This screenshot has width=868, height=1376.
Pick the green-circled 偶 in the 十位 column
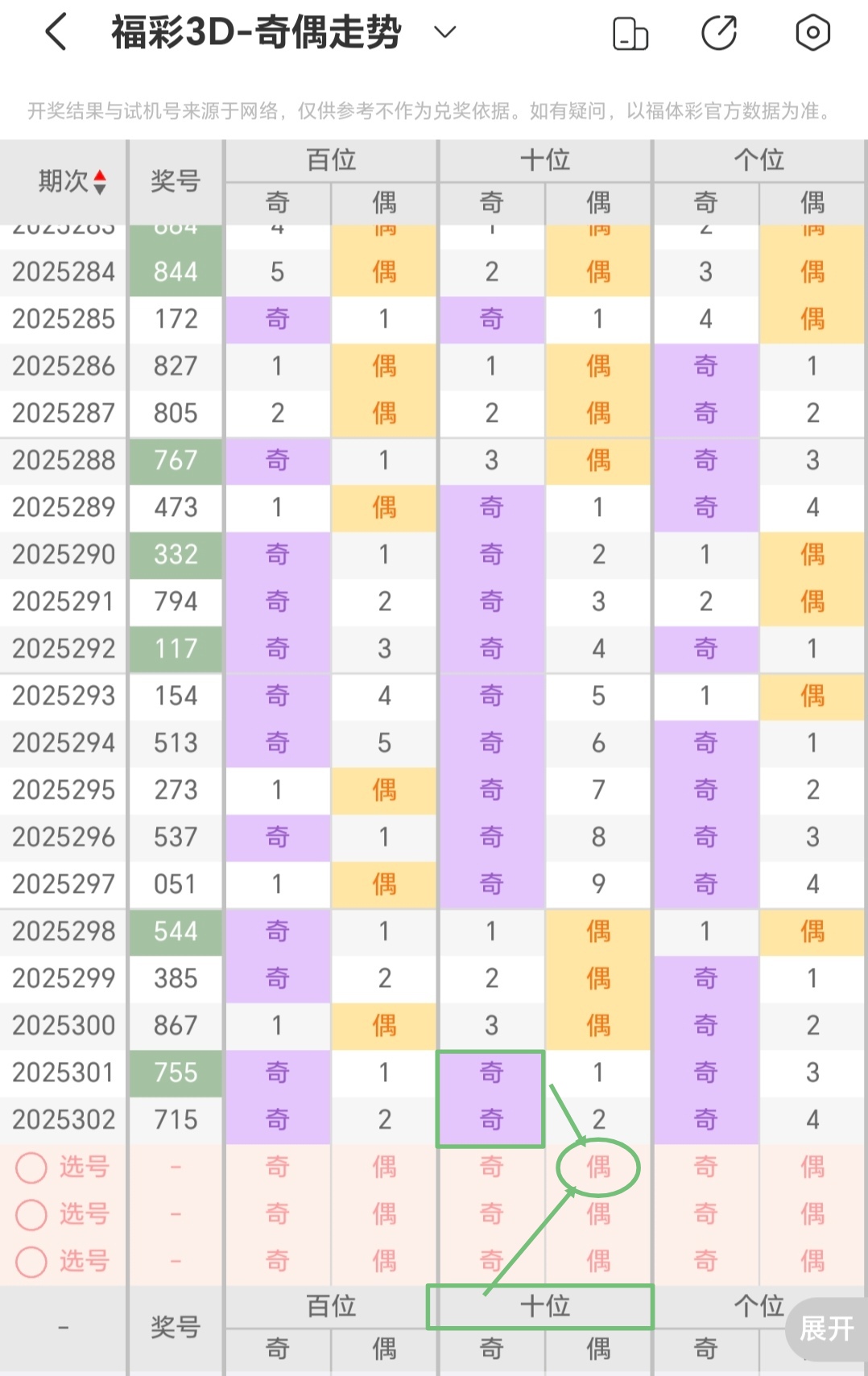[x=598, y=1167]
